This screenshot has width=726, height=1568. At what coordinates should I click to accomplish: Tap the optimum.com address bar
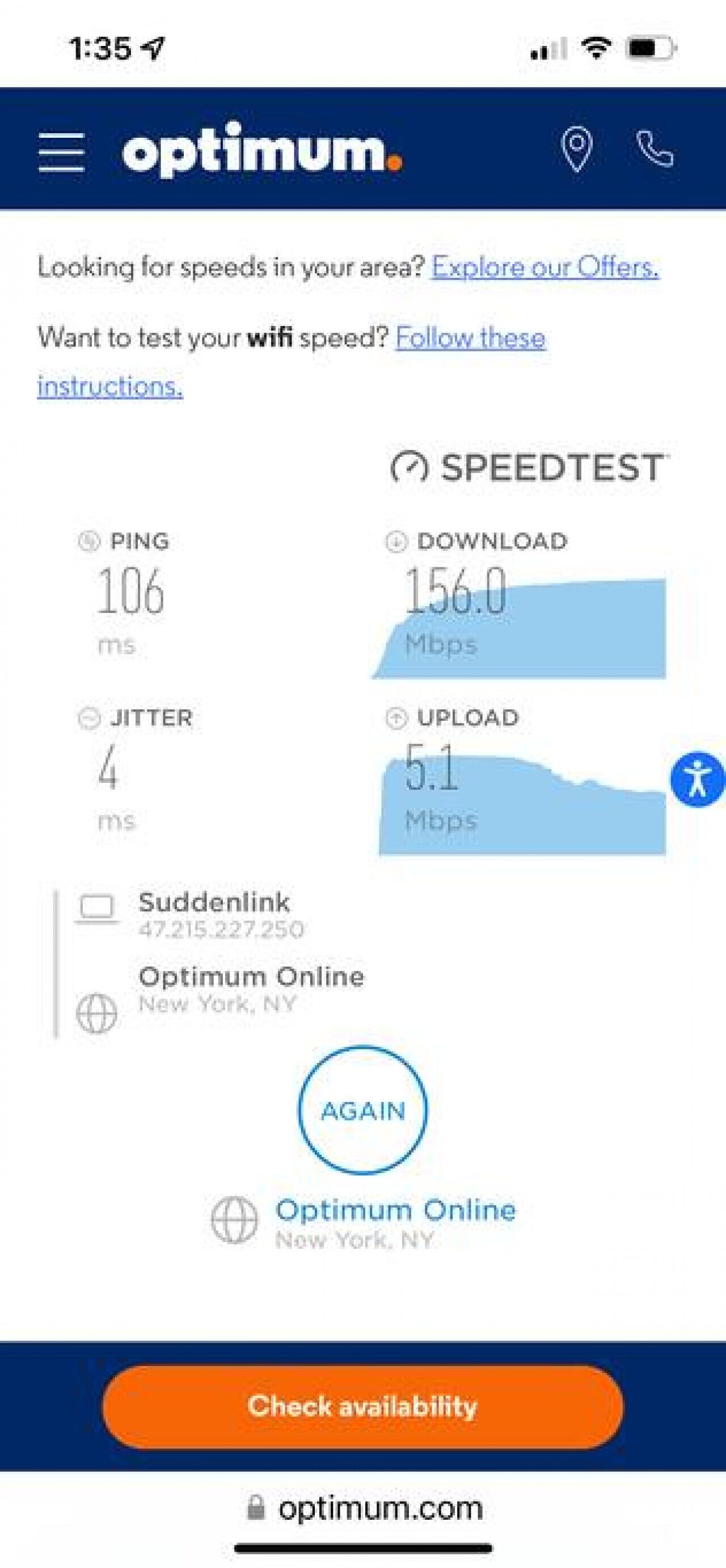click(365, 1508)
